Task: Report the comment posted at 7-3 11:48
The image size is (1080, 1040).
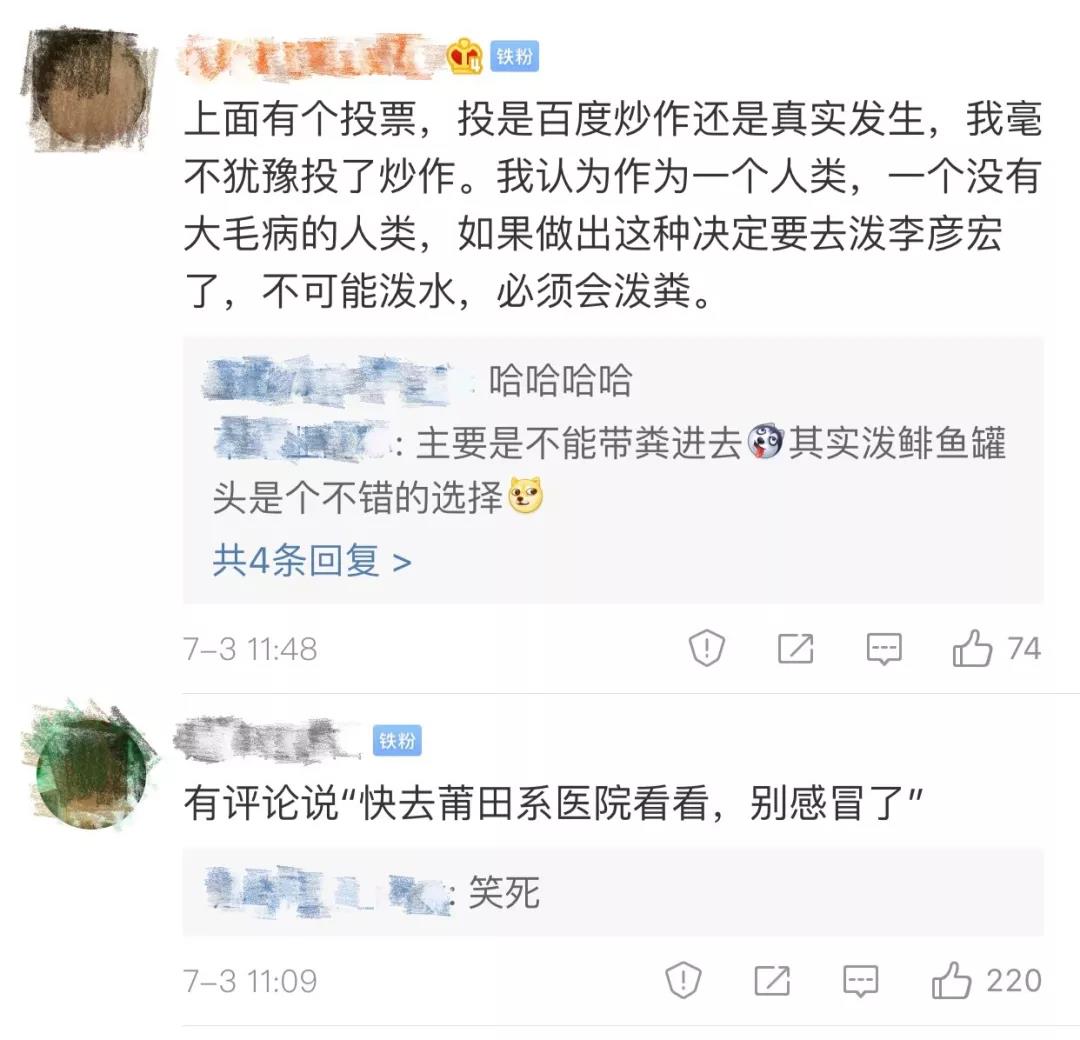Action: pos(706,650)
